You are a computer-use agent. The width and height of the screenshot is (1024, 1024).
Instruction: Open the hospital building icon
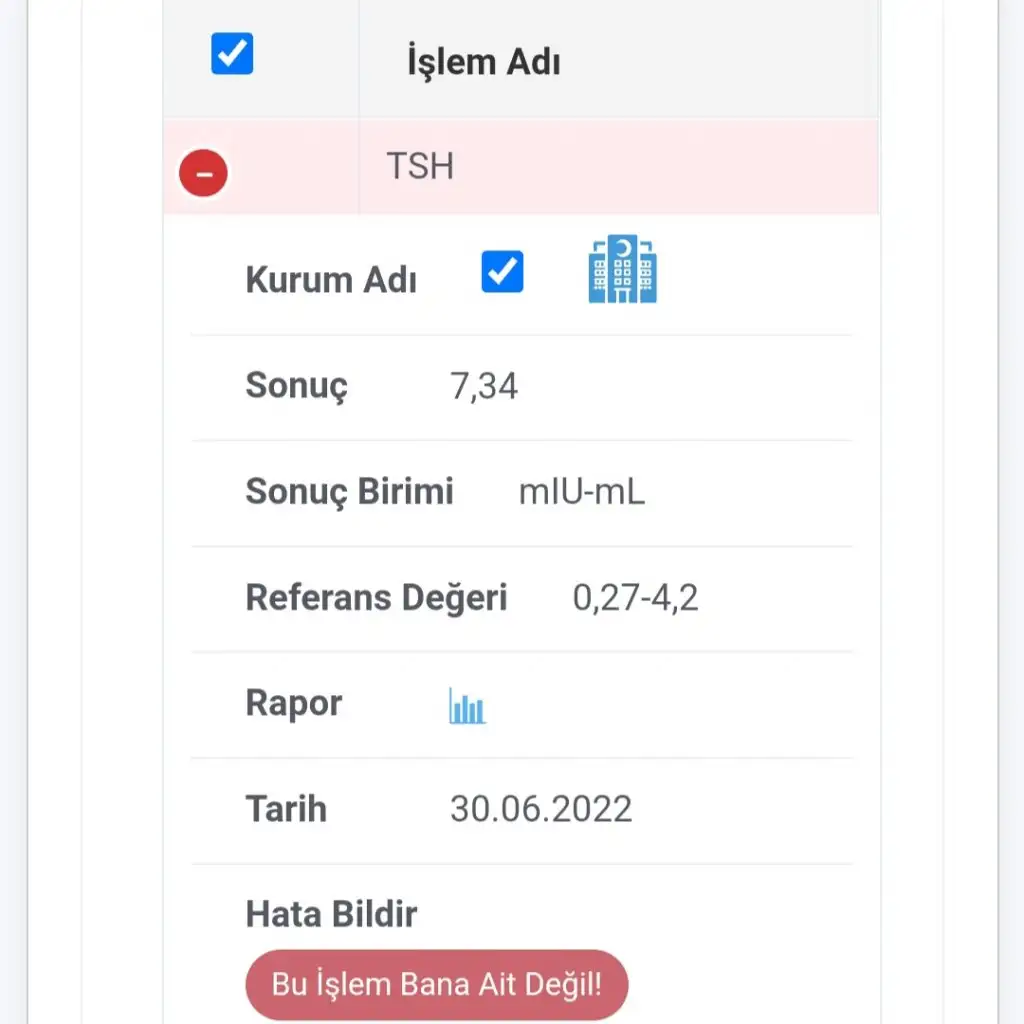point(622,270)
